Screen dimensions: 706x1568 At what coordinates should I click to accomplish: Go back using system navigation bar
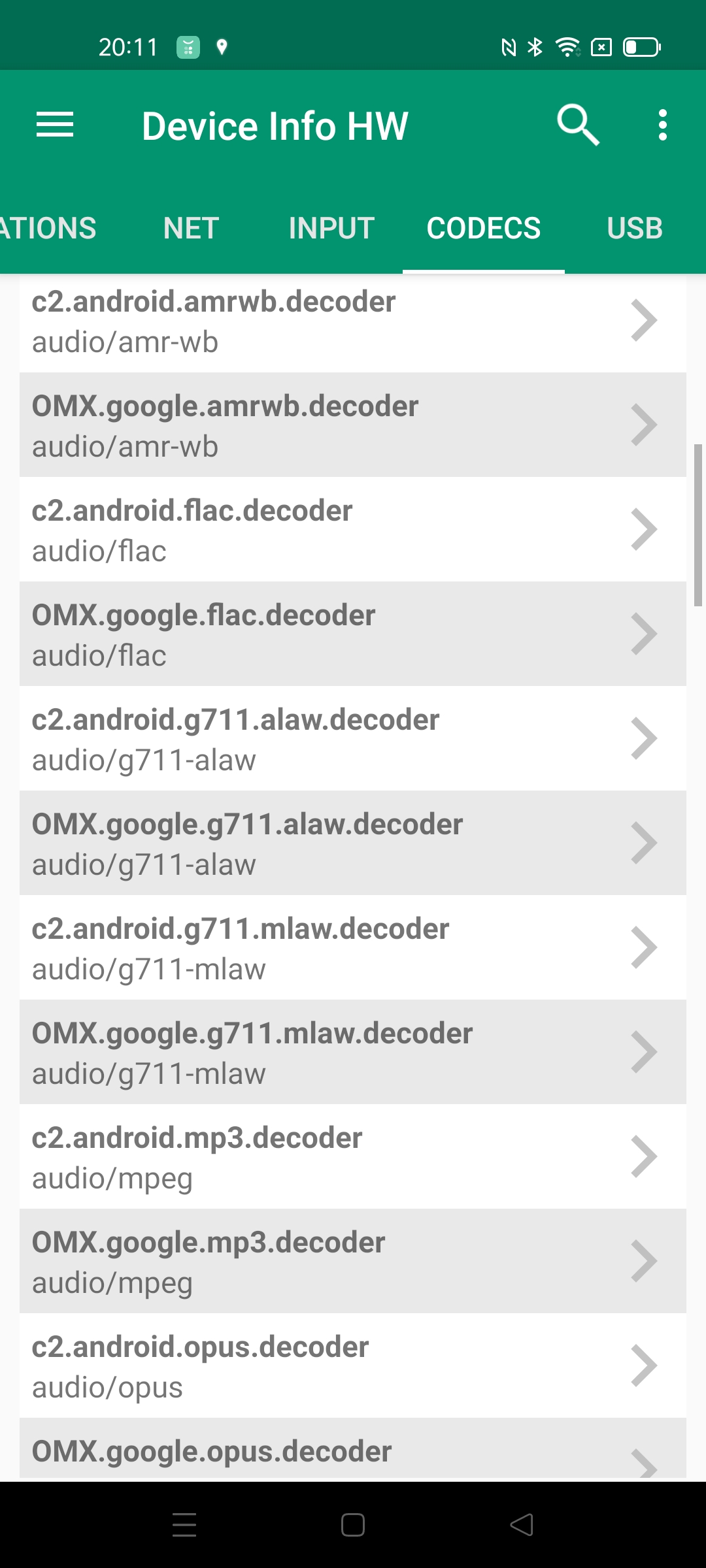coord(522,1525)
